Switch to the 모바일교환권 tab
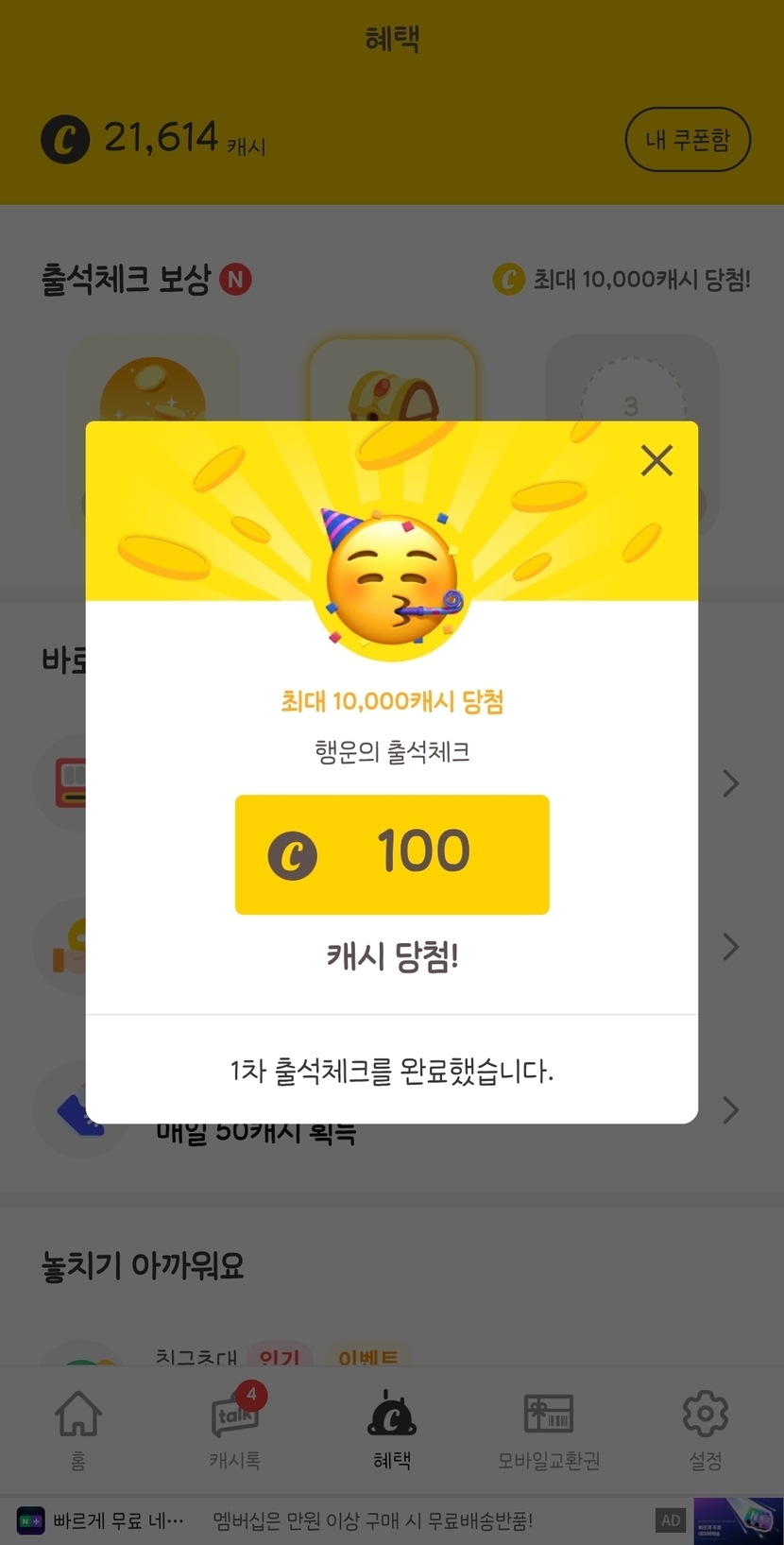Screen dimensions: 784x1545 pos(549,1429)
